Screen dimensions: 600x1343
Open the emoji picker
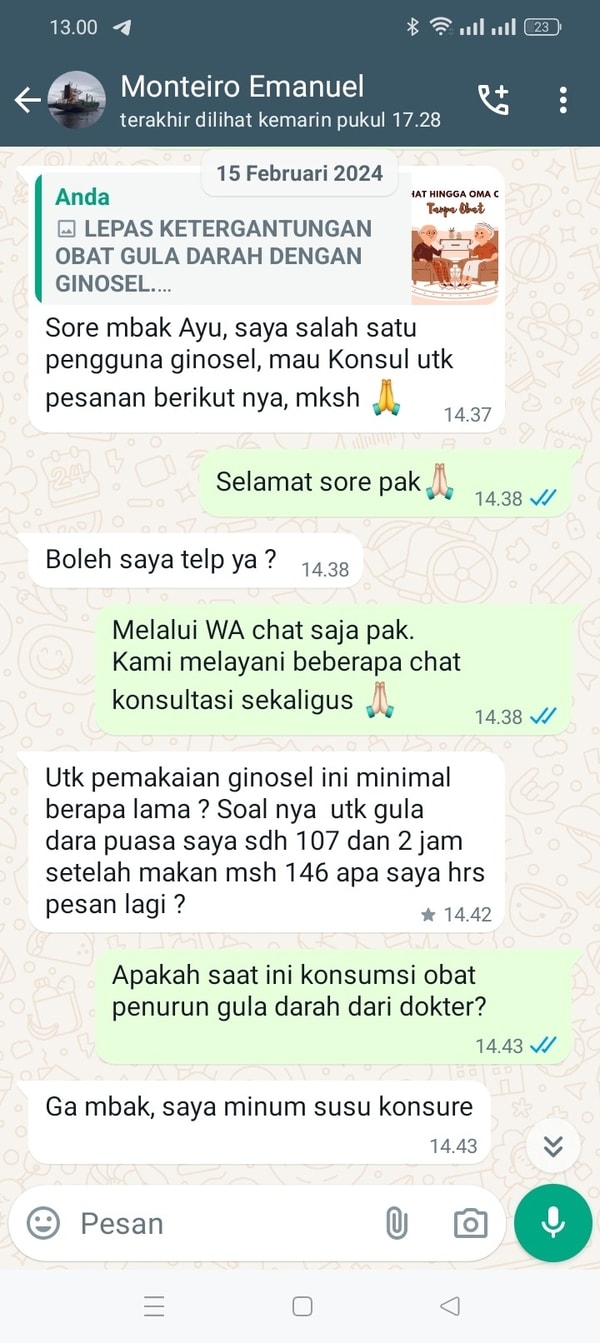(x=43, y=1223)
